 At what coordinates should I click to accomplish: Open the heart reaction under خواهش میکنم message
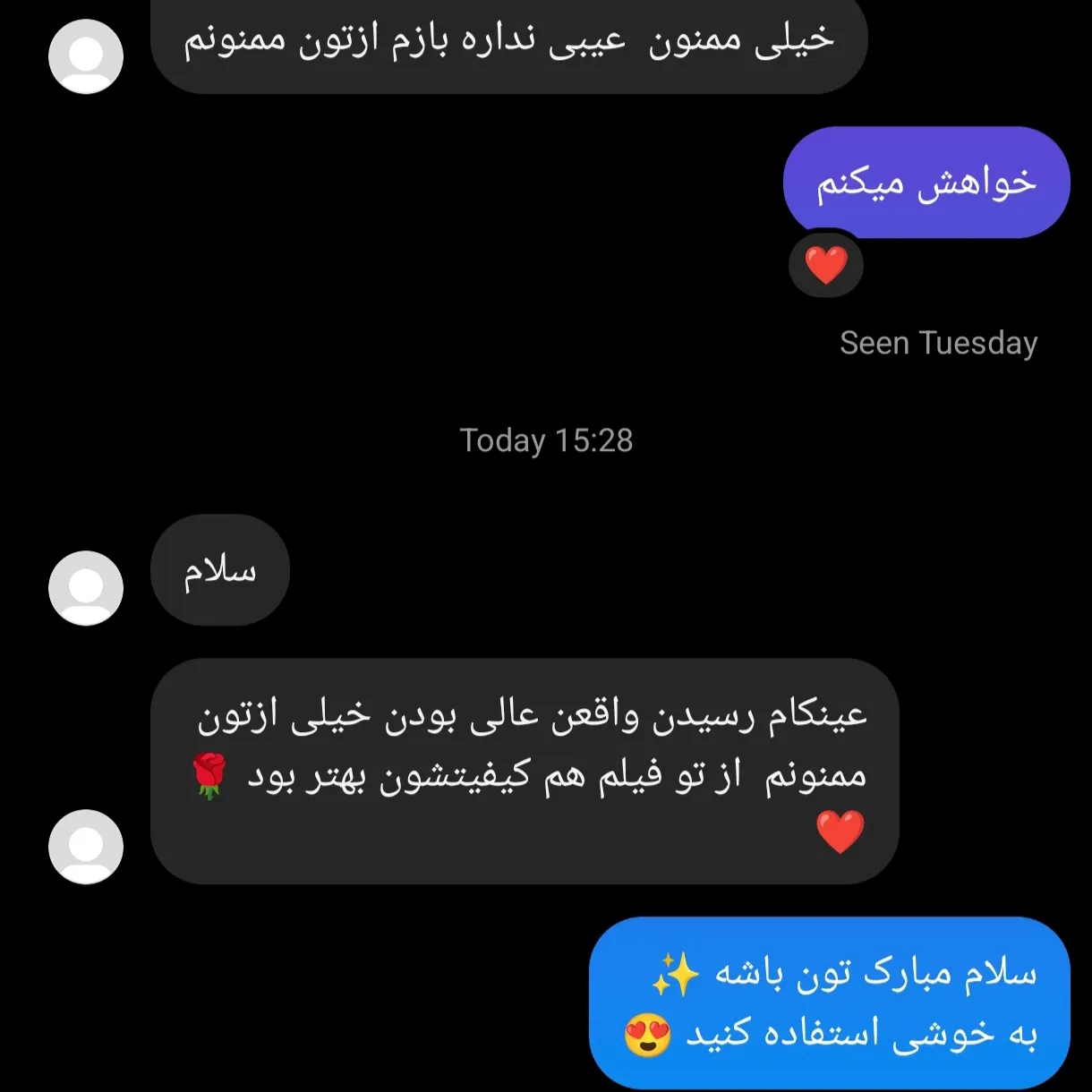click(x=825, y=266)
